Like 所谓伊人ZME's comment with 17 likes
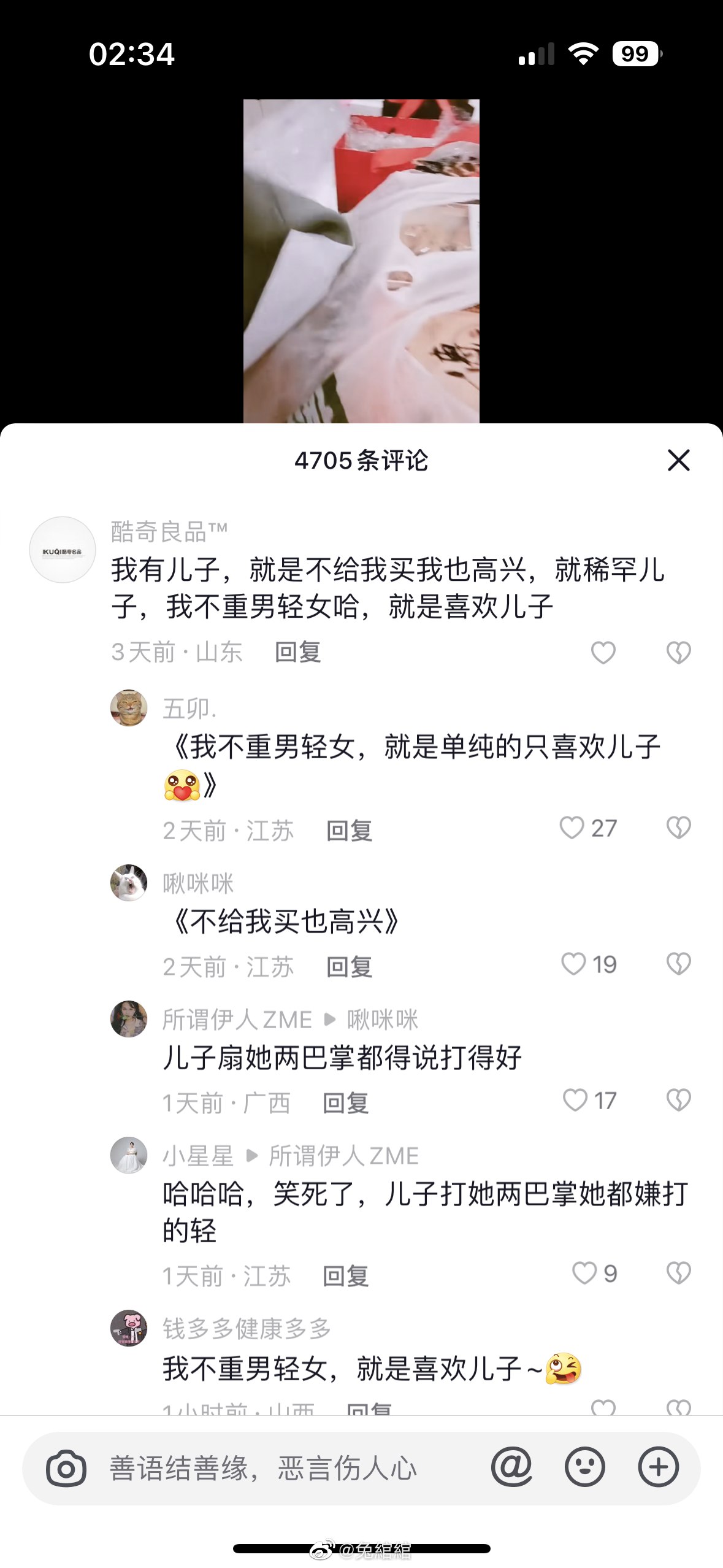Viewport: 723px width, 1568px height. pyautogui.click(x=575, y=1099)
